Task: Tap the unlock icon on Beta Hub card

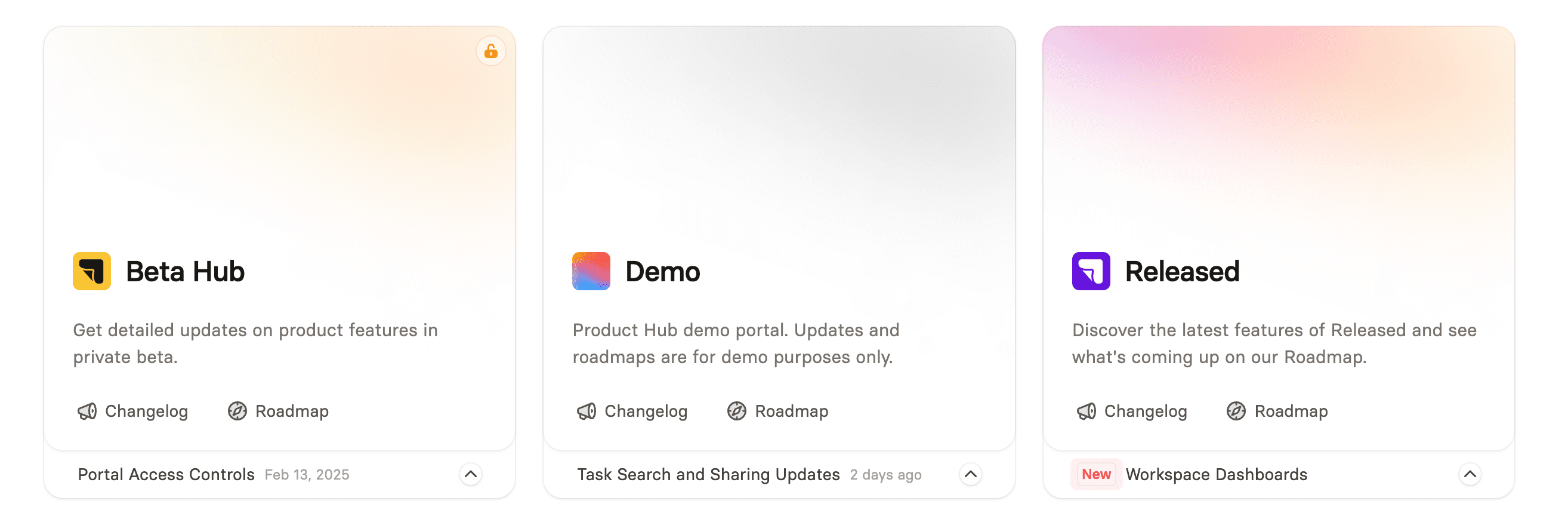Action: coord(490,51)
